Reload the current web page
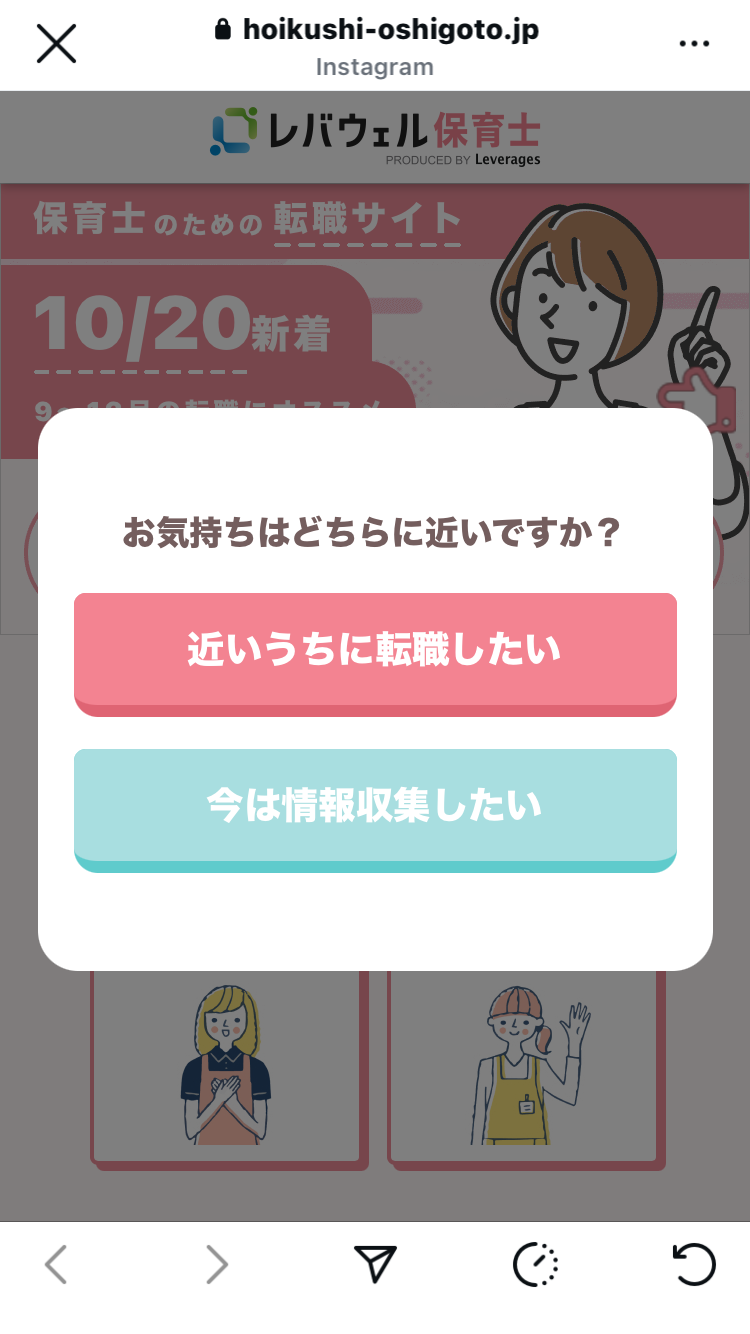The width and height of the screenshot is (750, 1334). (x=694, y=1265)
